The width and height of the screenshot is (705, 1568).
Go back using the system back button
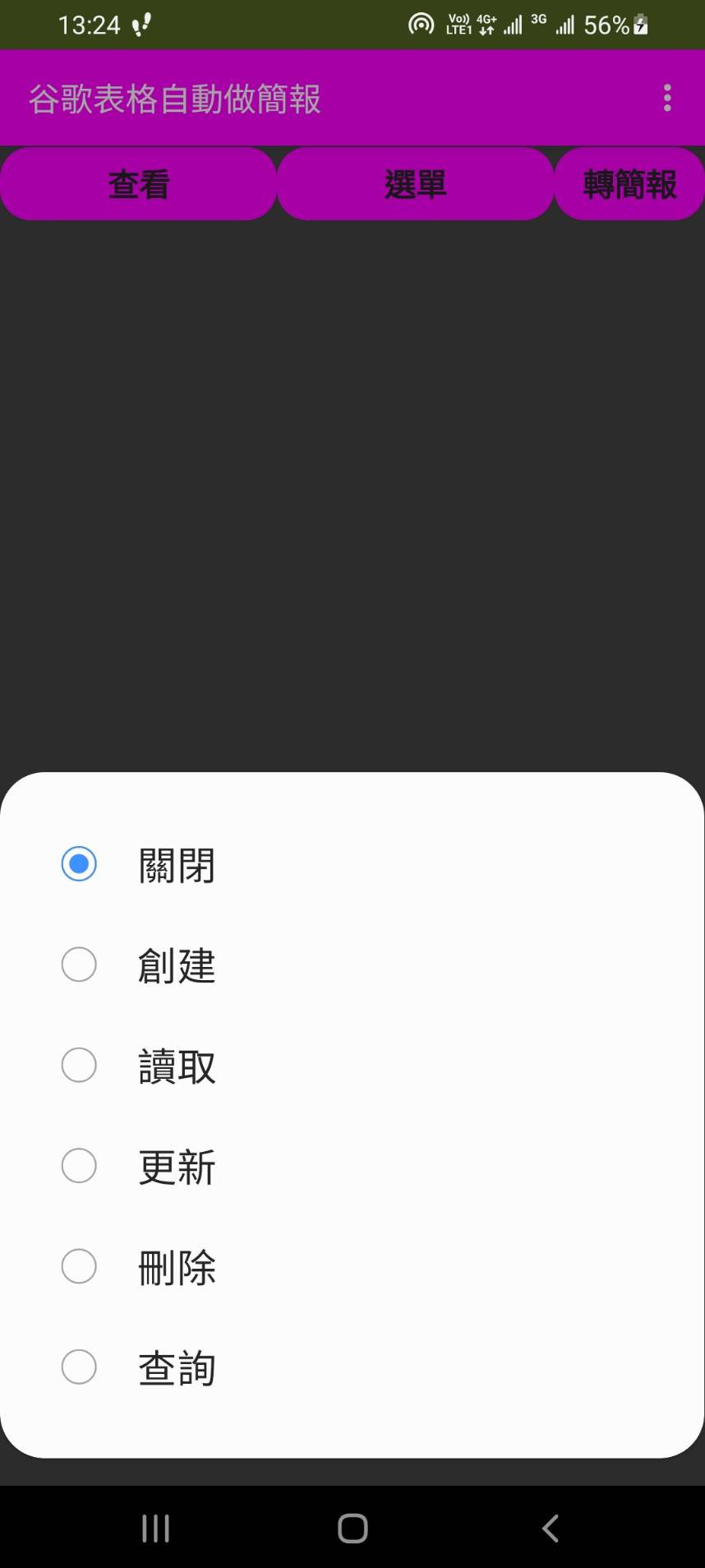(x=551, y=1529)
